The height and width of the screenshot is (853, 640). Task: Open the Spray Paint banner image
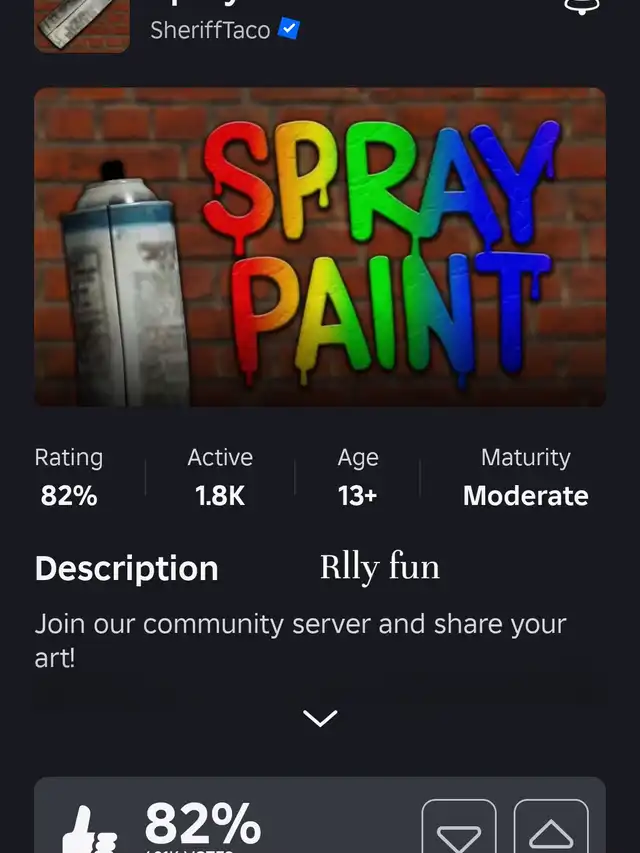coord(320,247)
